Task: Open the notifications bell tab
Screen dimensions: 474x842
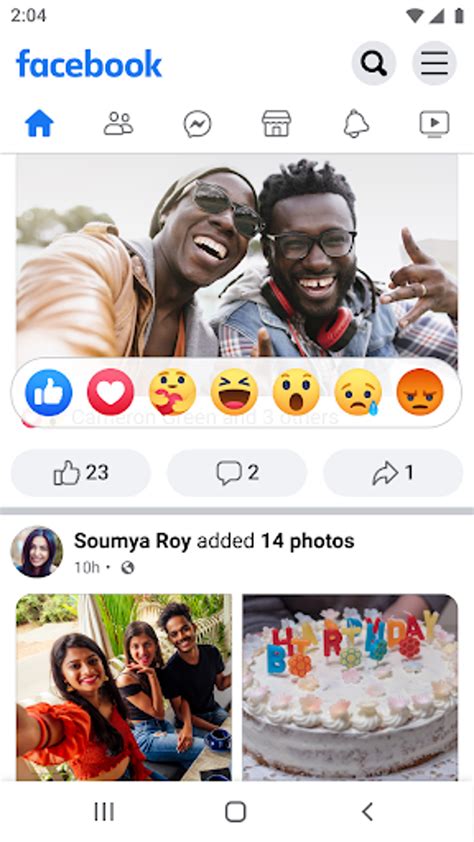Action: point(356,124)
